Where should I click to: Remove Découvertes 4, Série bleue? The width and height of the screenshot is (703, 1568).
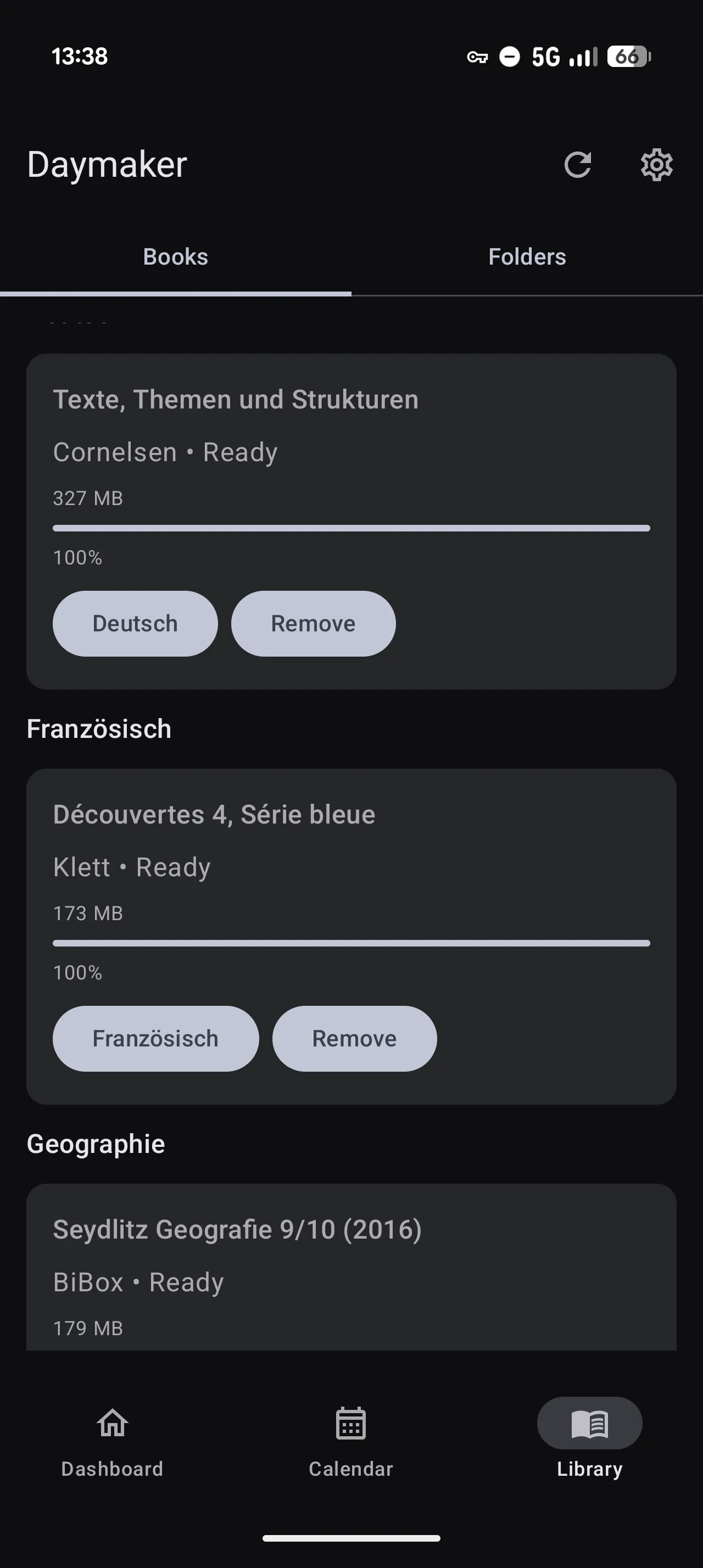pos(354,1038)
